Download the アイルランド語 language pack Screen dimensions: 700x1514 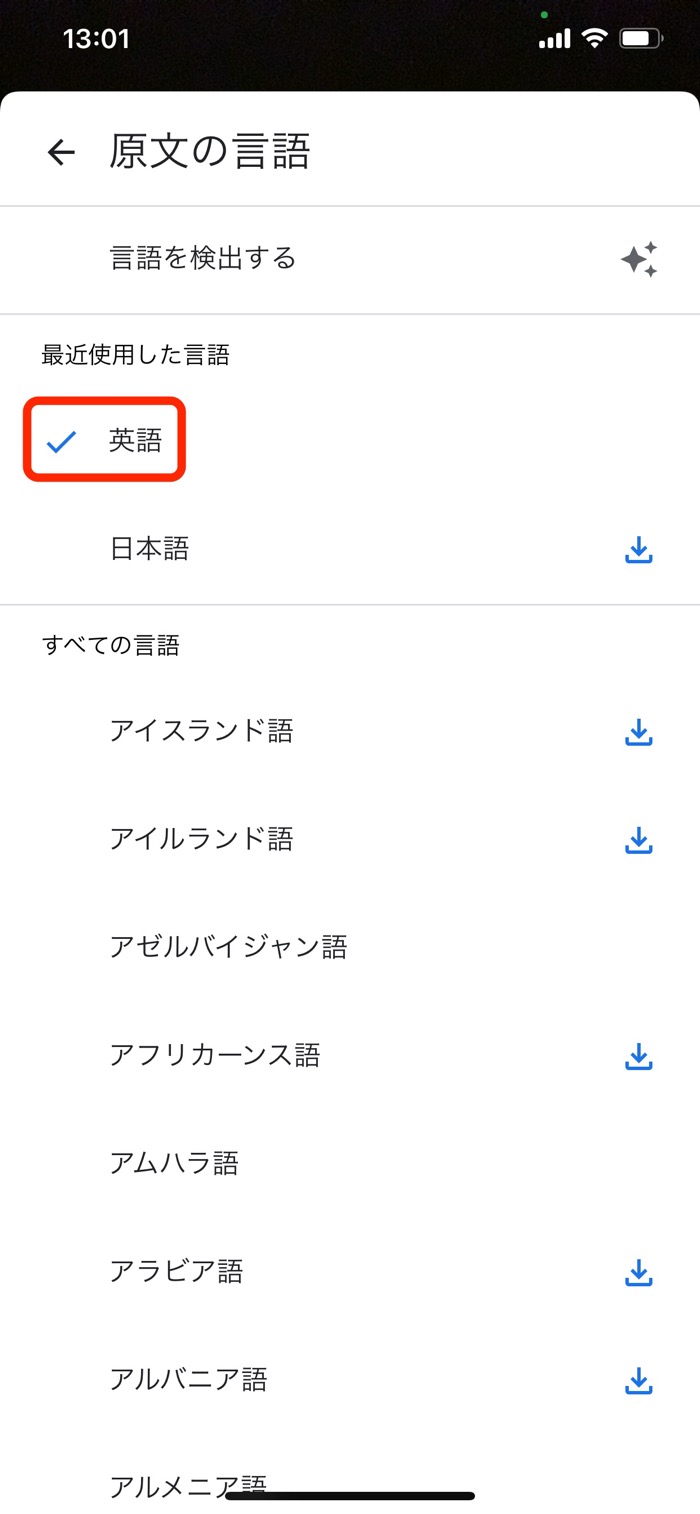pyautogui.click(x=638, y=840)
